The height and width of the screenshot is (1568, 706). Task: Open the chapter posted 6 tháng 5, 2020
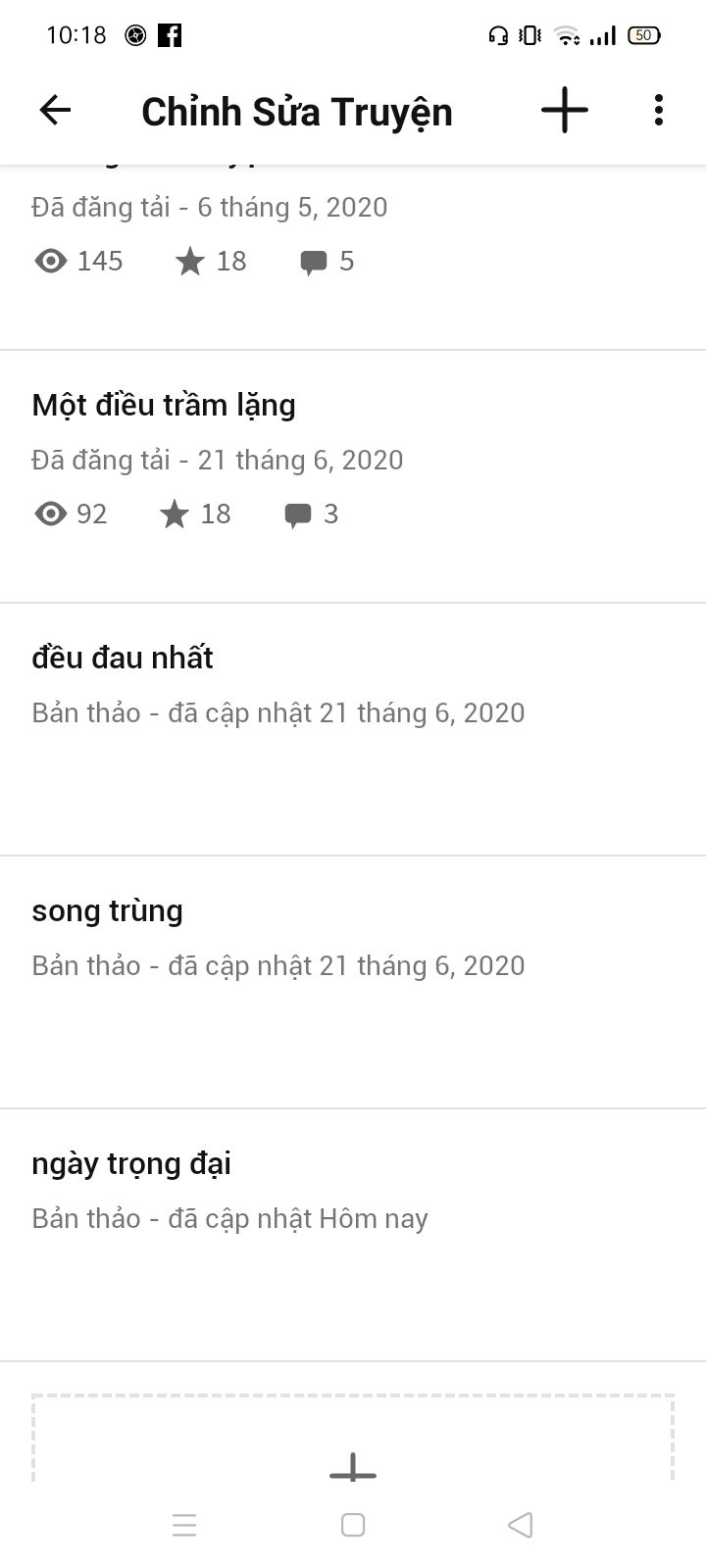(x=353, y=257)
